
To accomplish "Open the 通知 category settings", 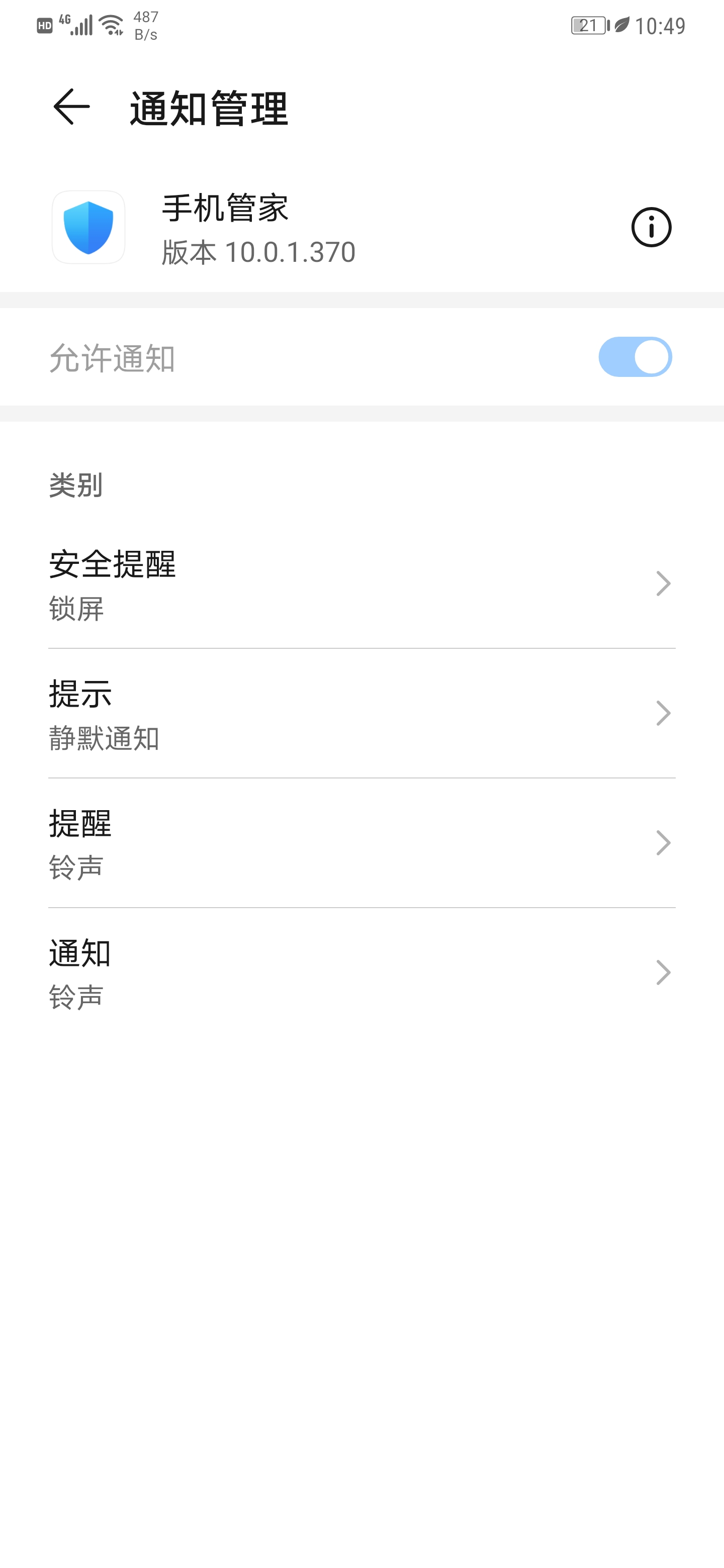I will pos(361,972).
